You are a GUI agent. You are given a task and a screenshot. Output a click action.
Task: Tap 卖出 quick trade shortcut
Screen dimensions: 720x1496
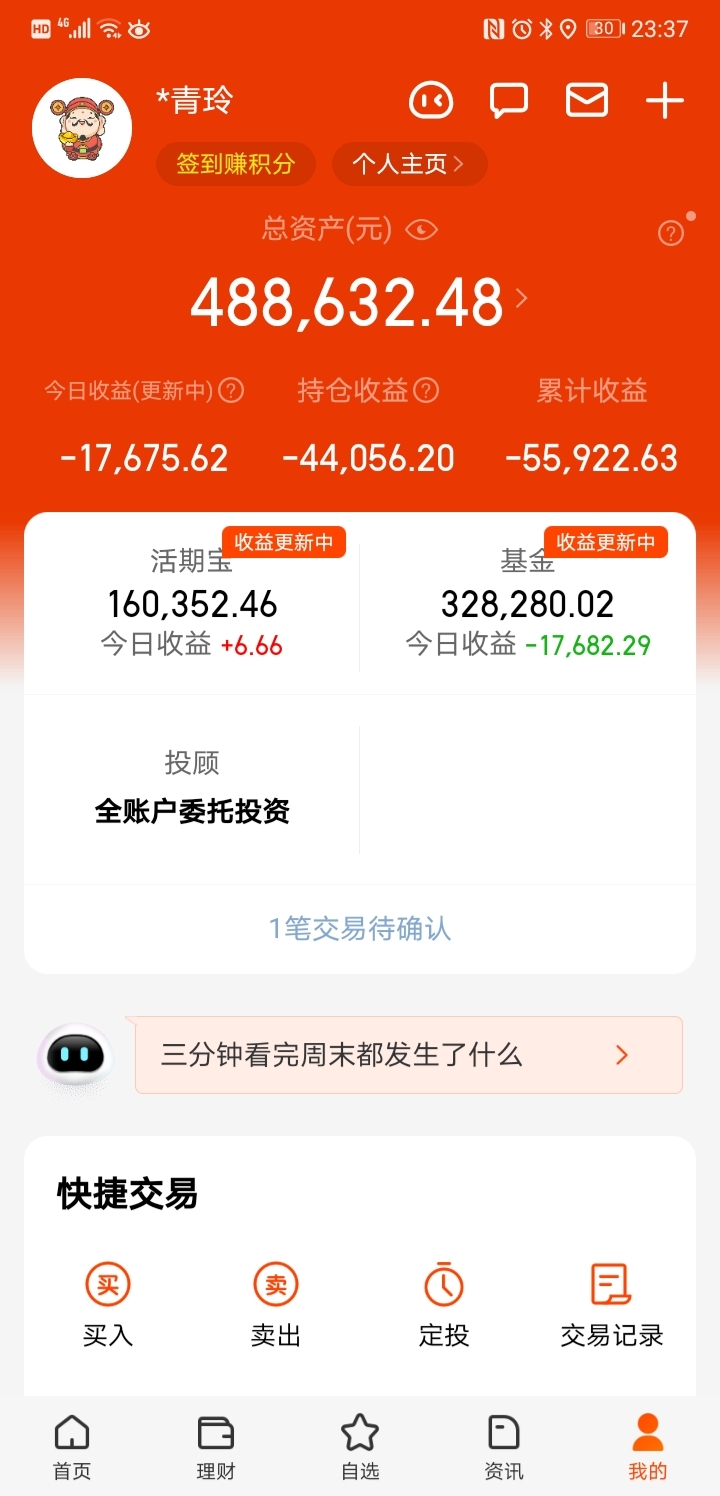[276, 1306]
